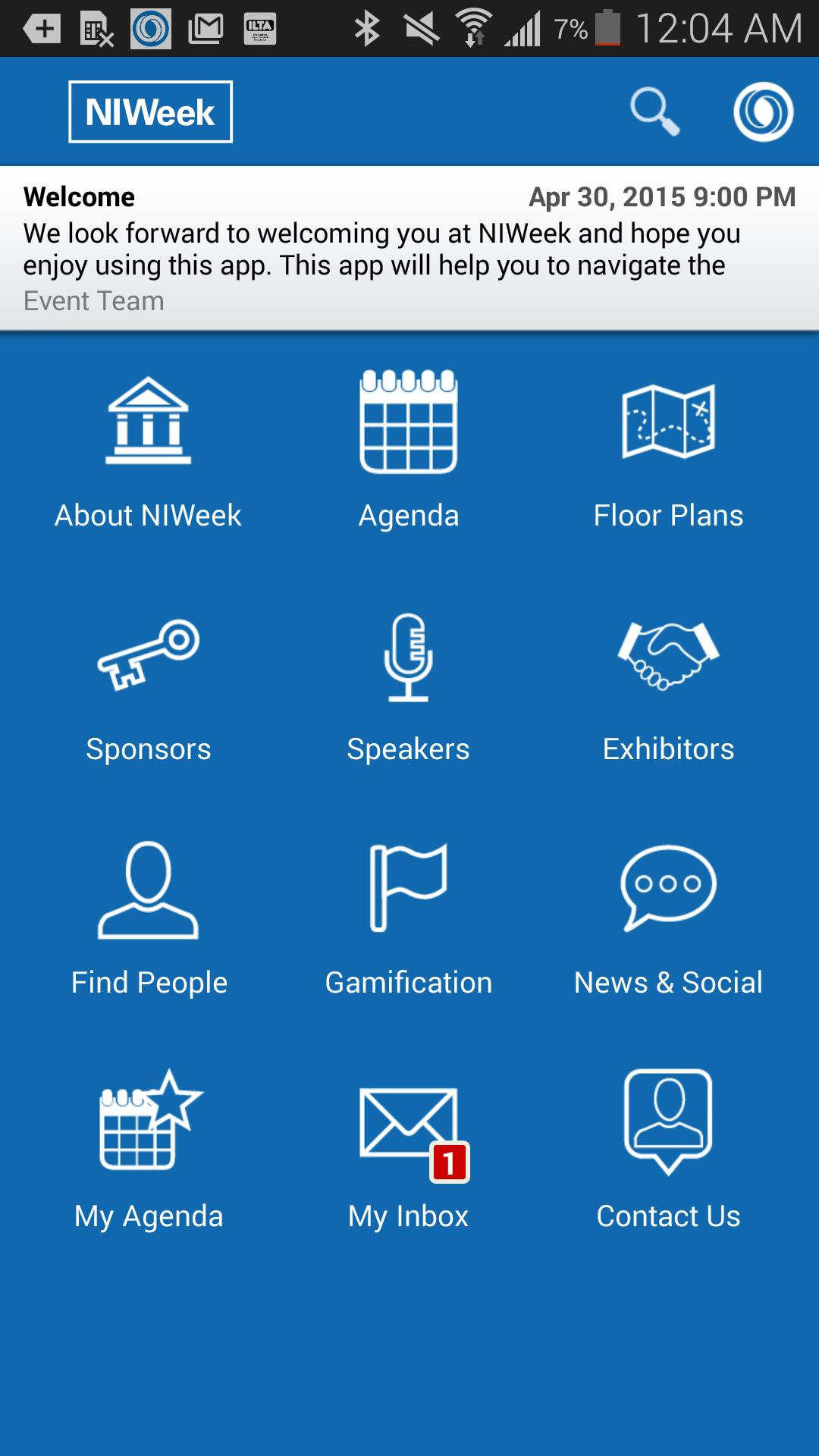The width and height of the screenshot is (819, 1456).
Task: Open the search magnifier in the header
Action: 654,111
